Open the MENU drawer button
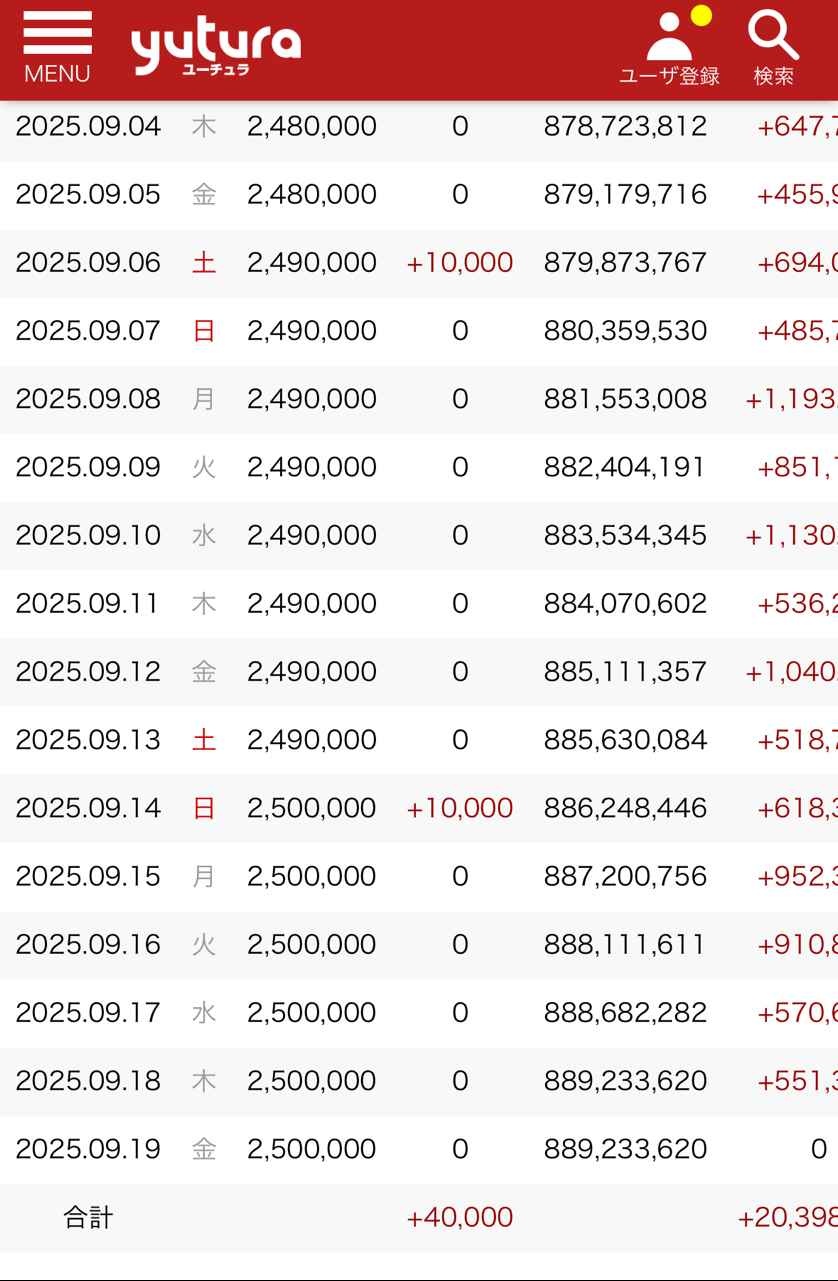 click(x=57, y=47)
